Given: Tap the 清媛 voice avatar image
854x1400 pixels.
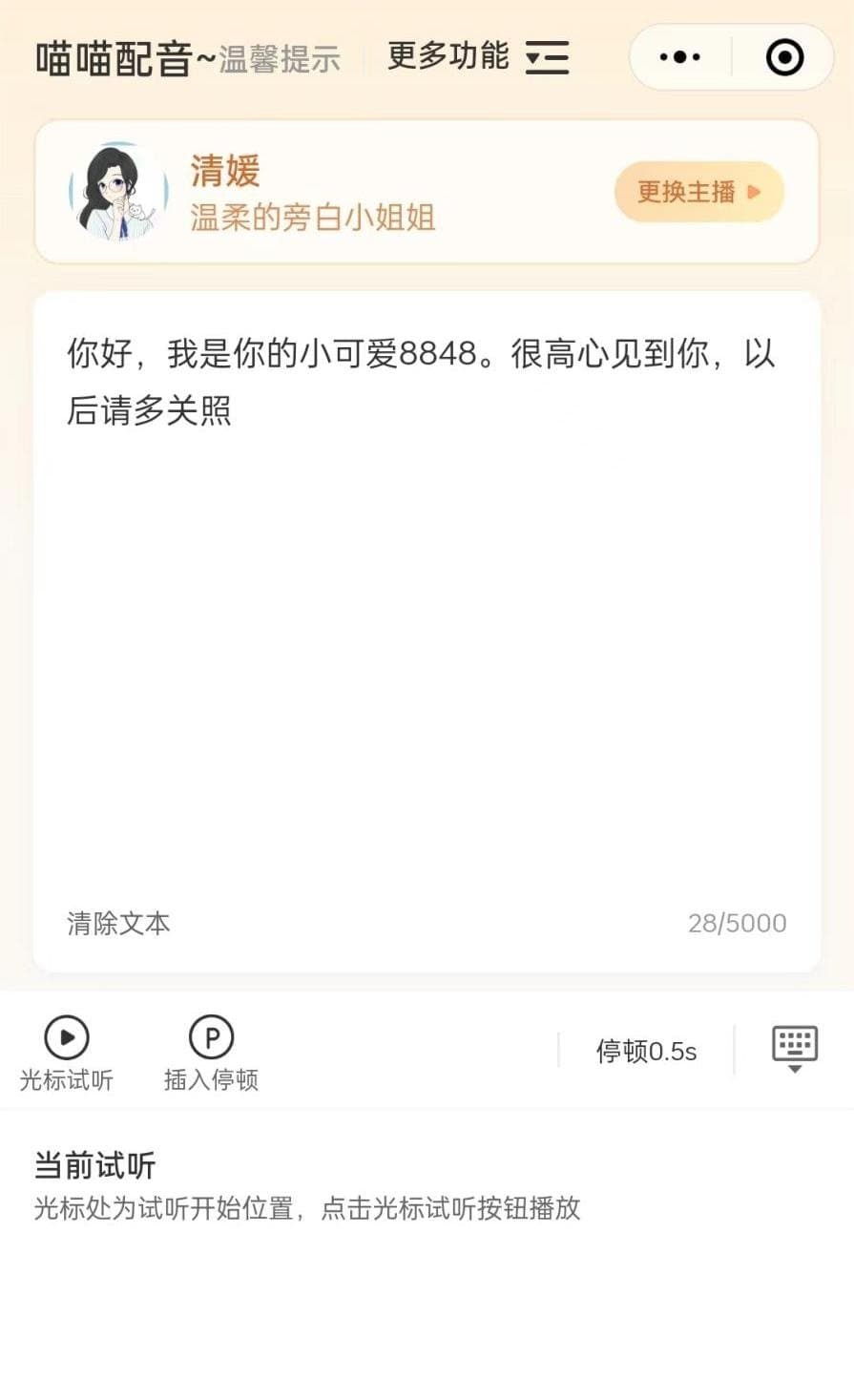Looking at the screenshot, I should pos(119,192).
